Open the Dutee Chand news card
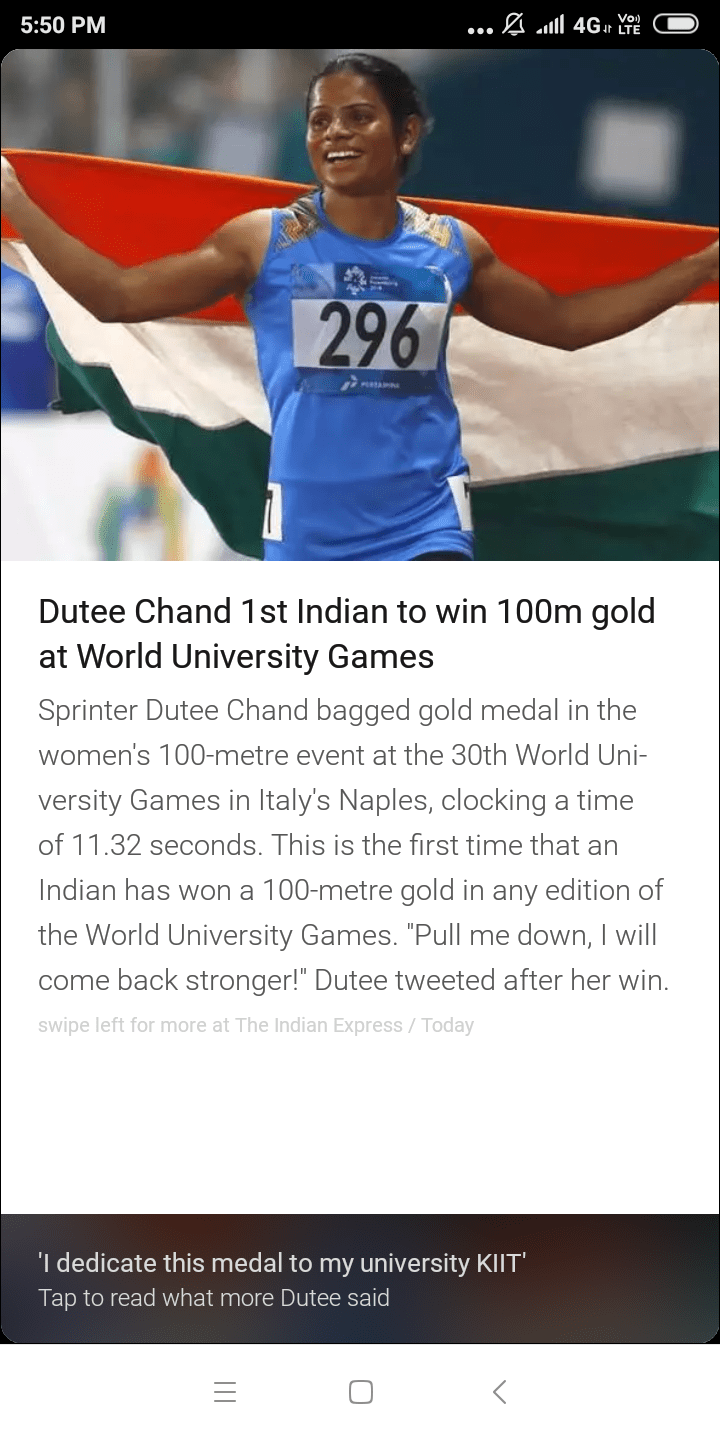 pos(360,633)
